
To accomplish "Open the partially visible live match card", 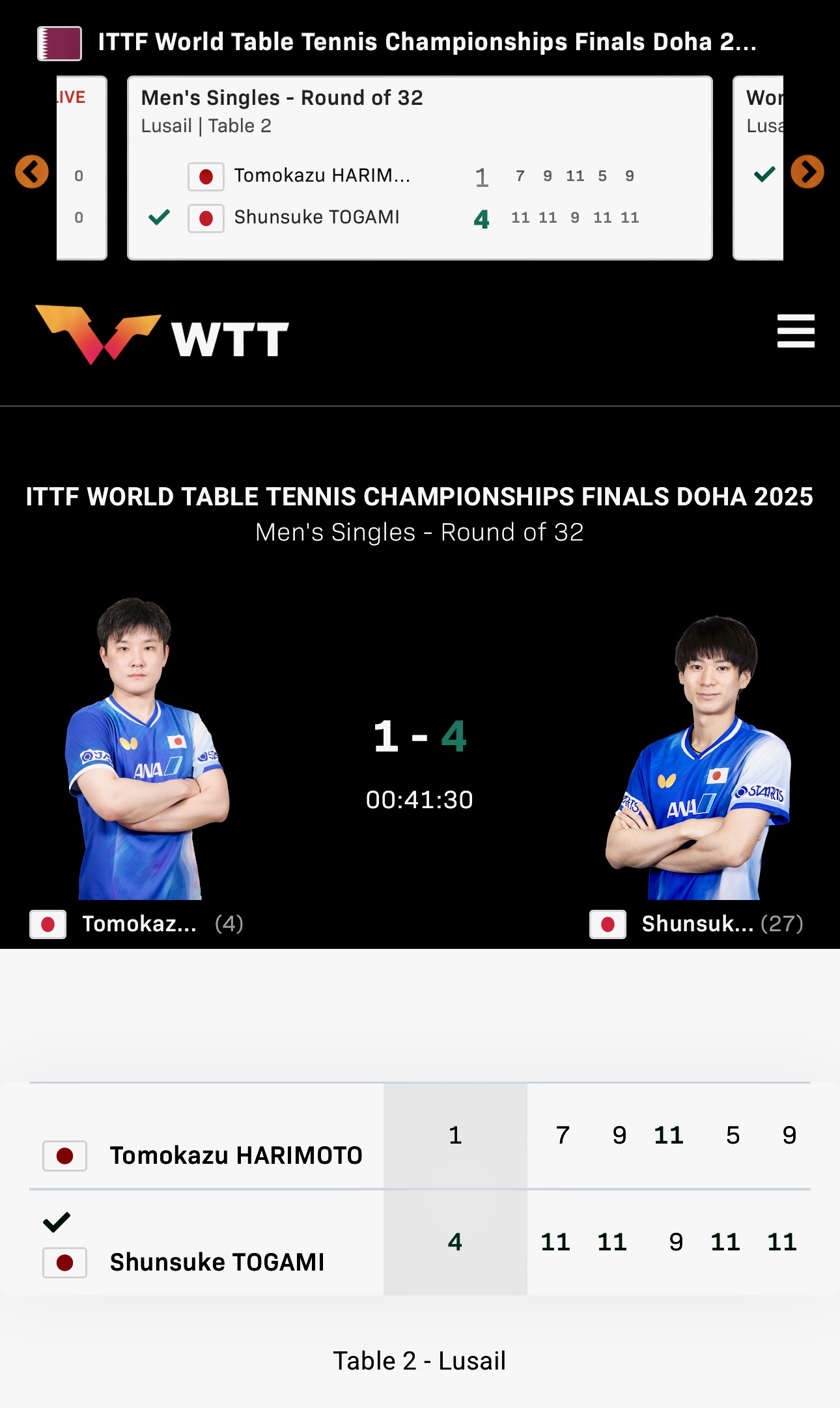I will tap(81, 168).
